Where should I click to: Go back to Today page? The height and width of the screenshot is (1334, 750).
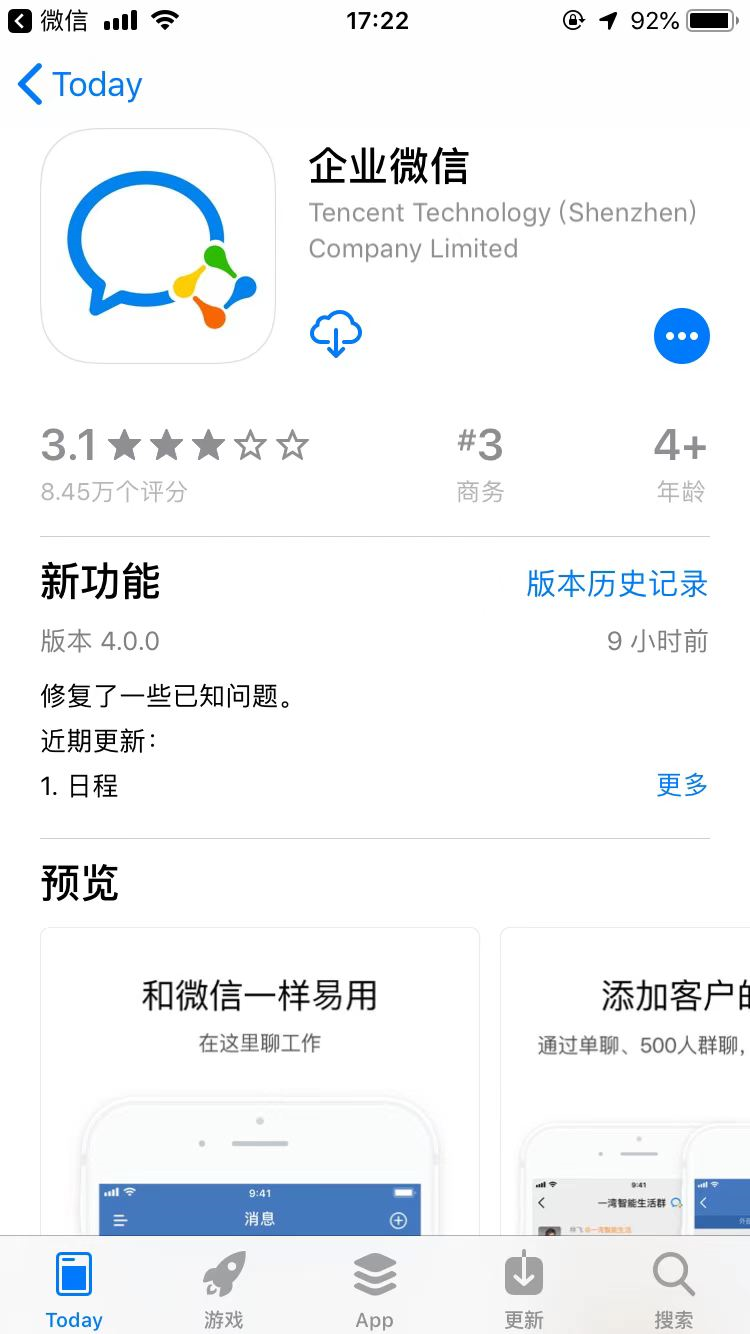[80, 85]
